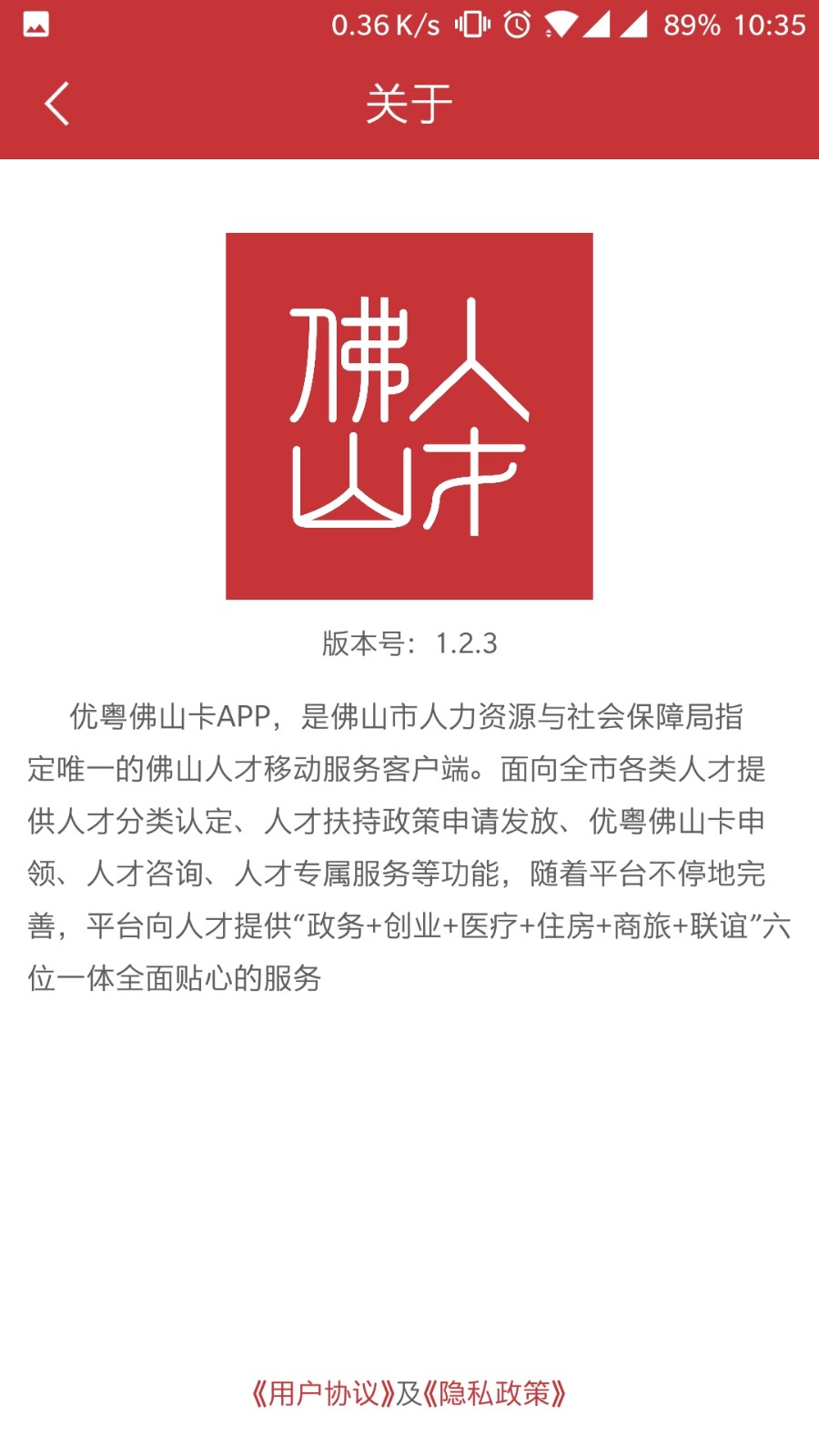Image resolution: width=819 pixels, height=1456 pixels.
Task: Tap the battery indicator showing 89%
Action: (x=689, y=25)
